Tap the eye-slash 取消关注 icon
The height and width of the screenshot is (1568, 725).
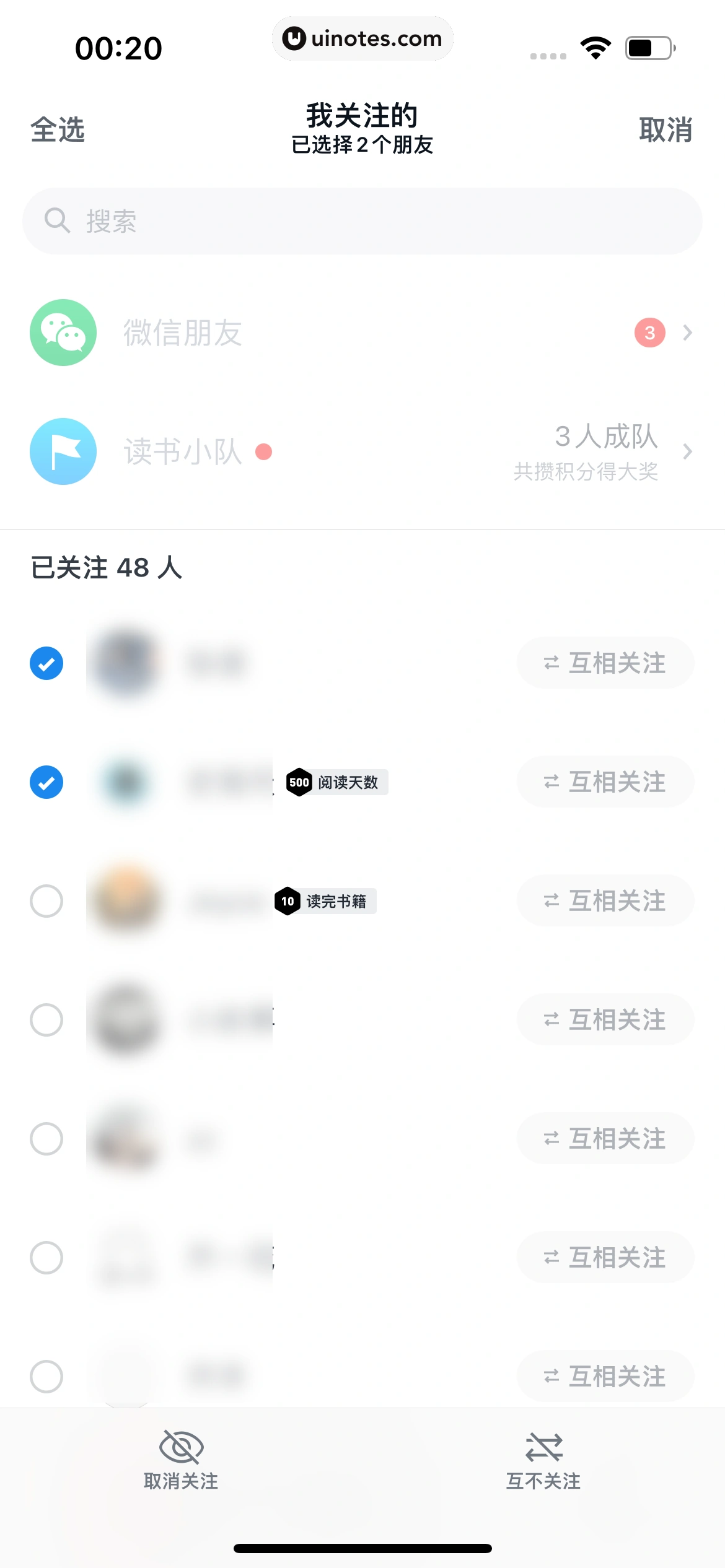click(180, 1448)
